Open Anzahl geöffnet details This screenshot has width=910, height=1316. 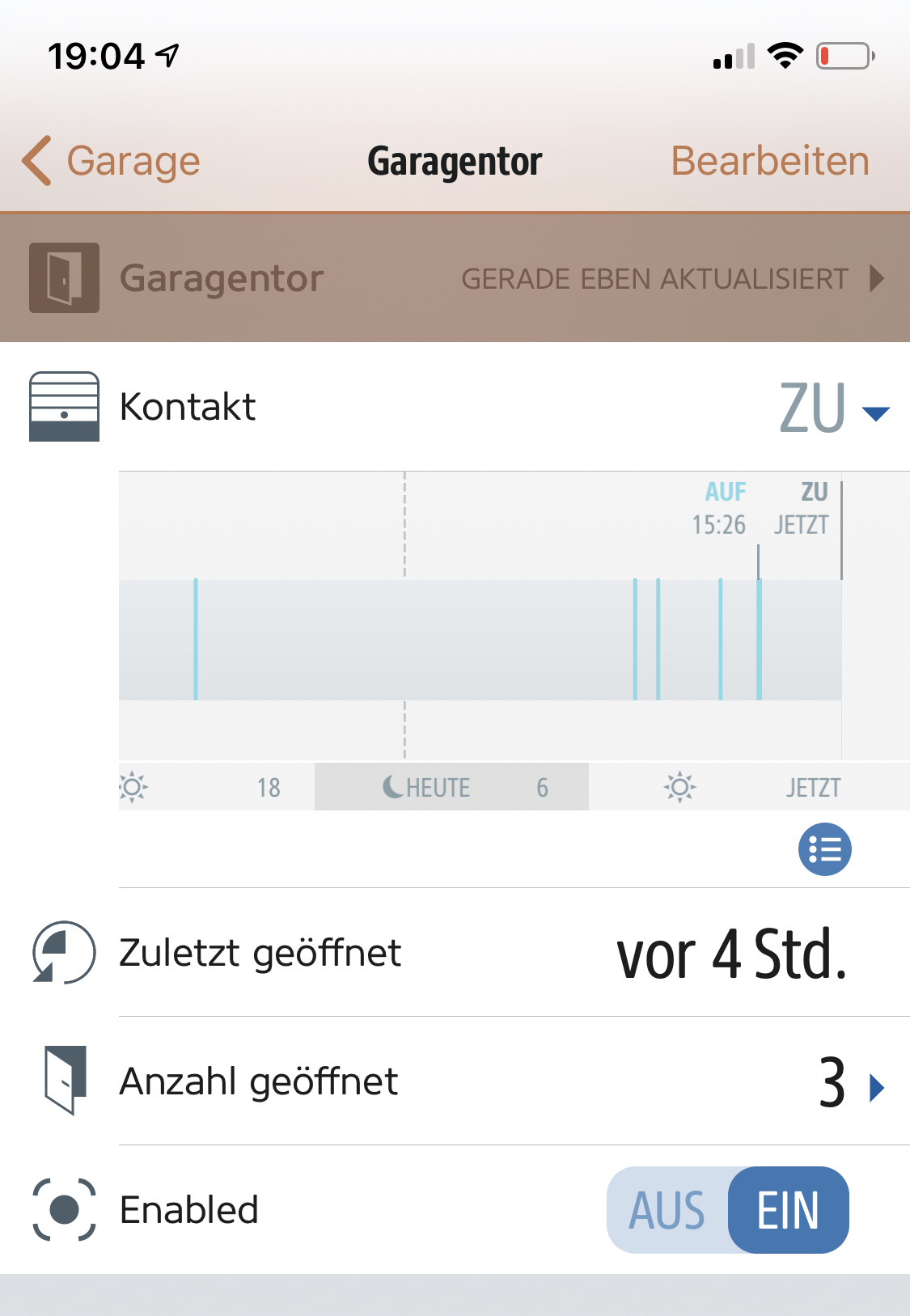[x=851, y=1084]
